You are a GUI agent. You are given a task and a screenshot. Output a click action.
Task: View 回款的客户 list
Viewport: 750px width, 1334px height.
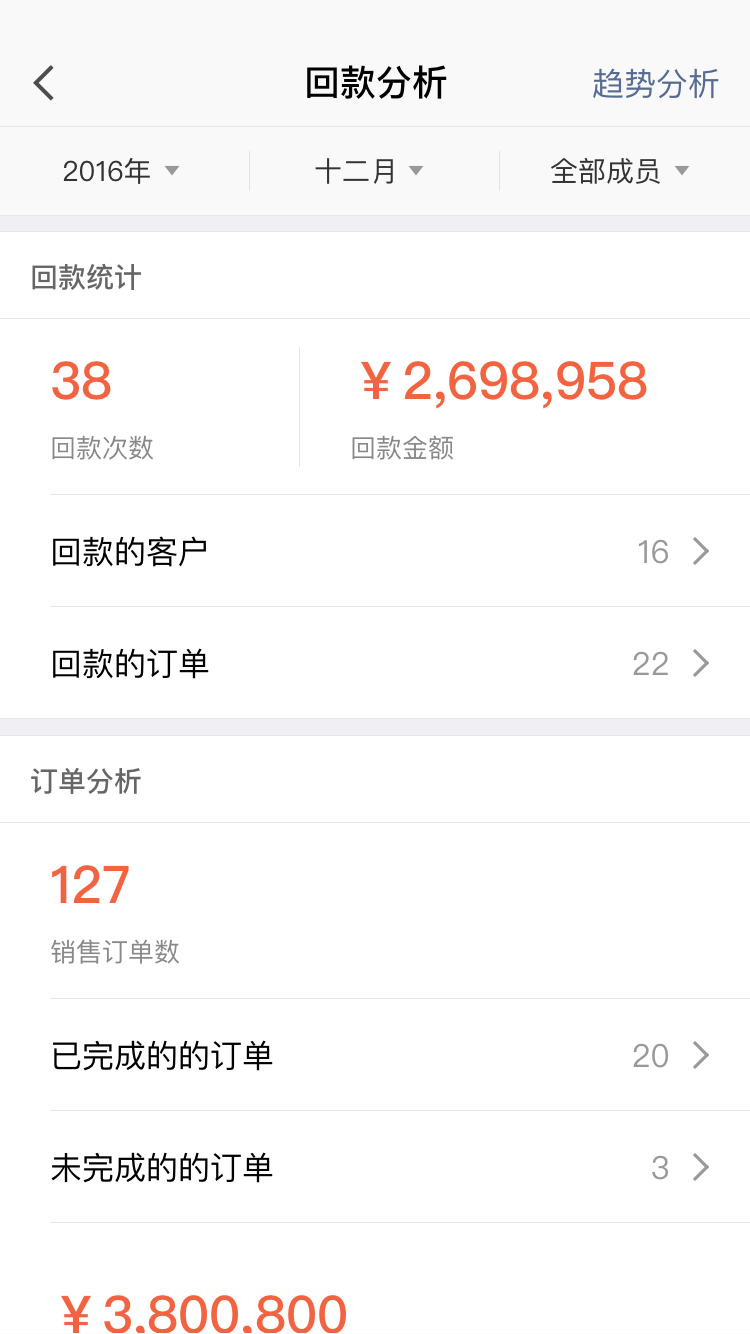(x=380, y=551)
